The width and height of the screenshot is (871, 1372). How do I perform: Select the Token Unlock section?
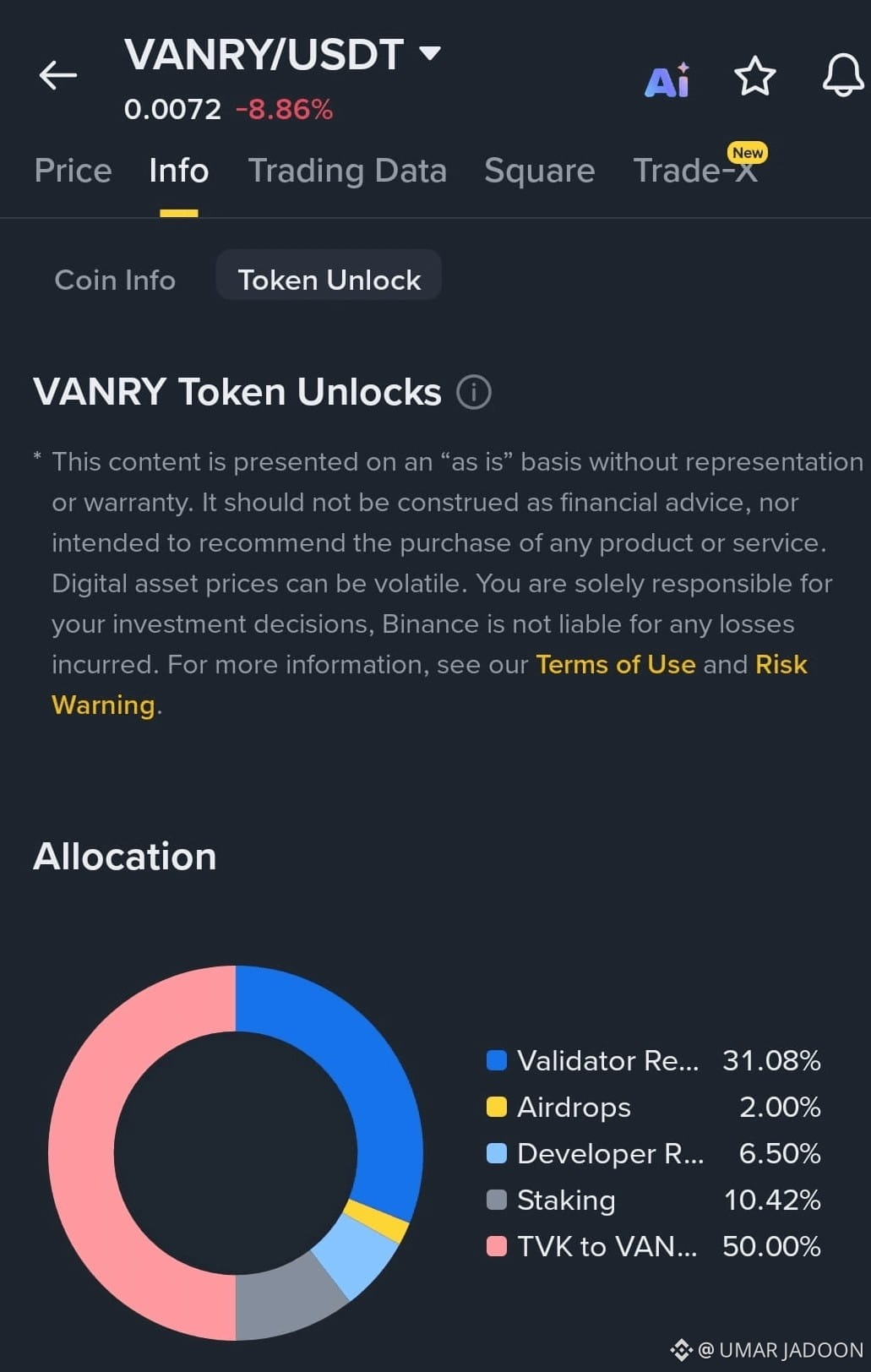pyautogui.click(x=329, y=280)
